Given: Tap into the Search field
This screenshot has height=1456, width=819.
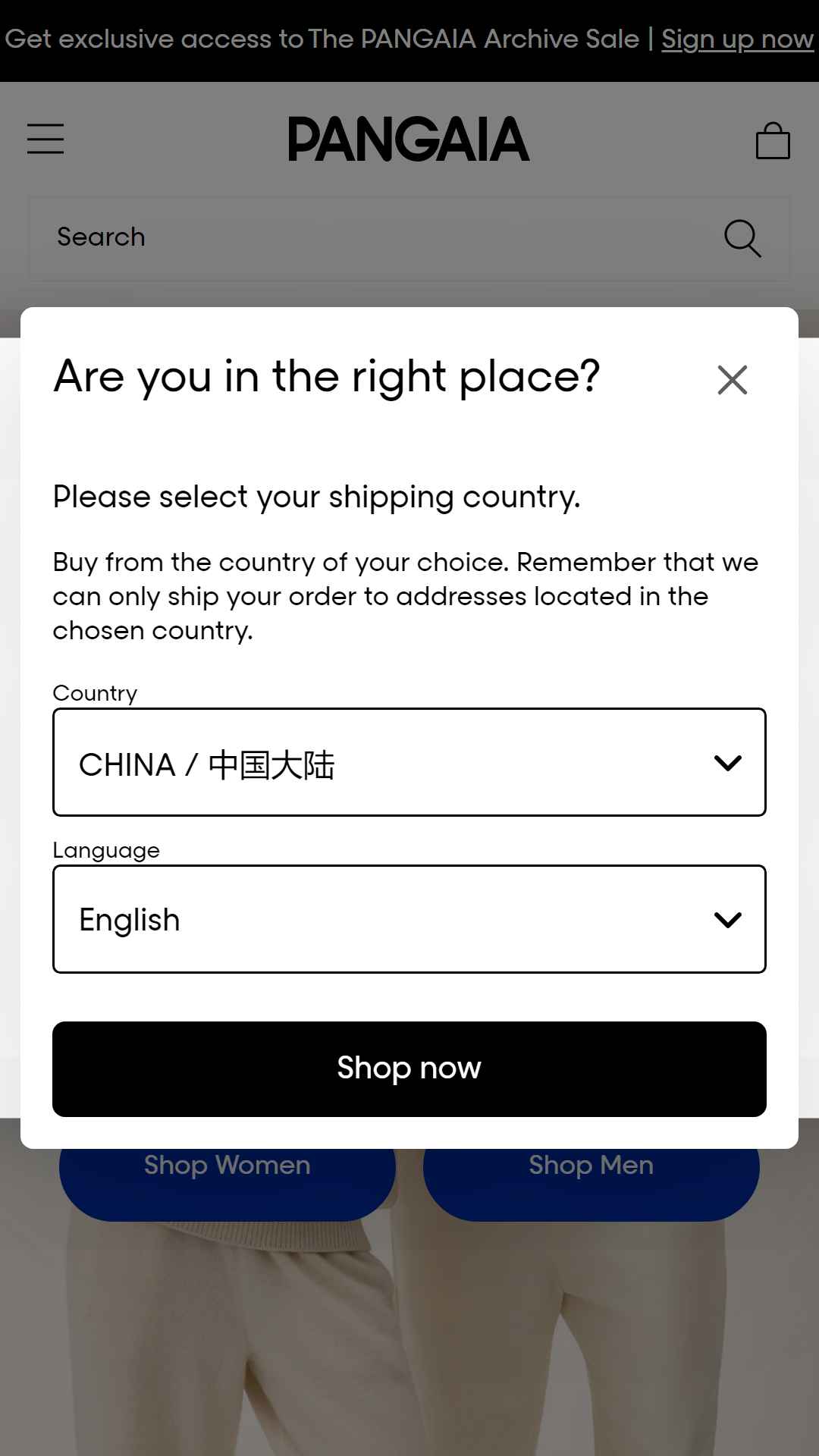Looking at the screenshot, I should 364,237.
